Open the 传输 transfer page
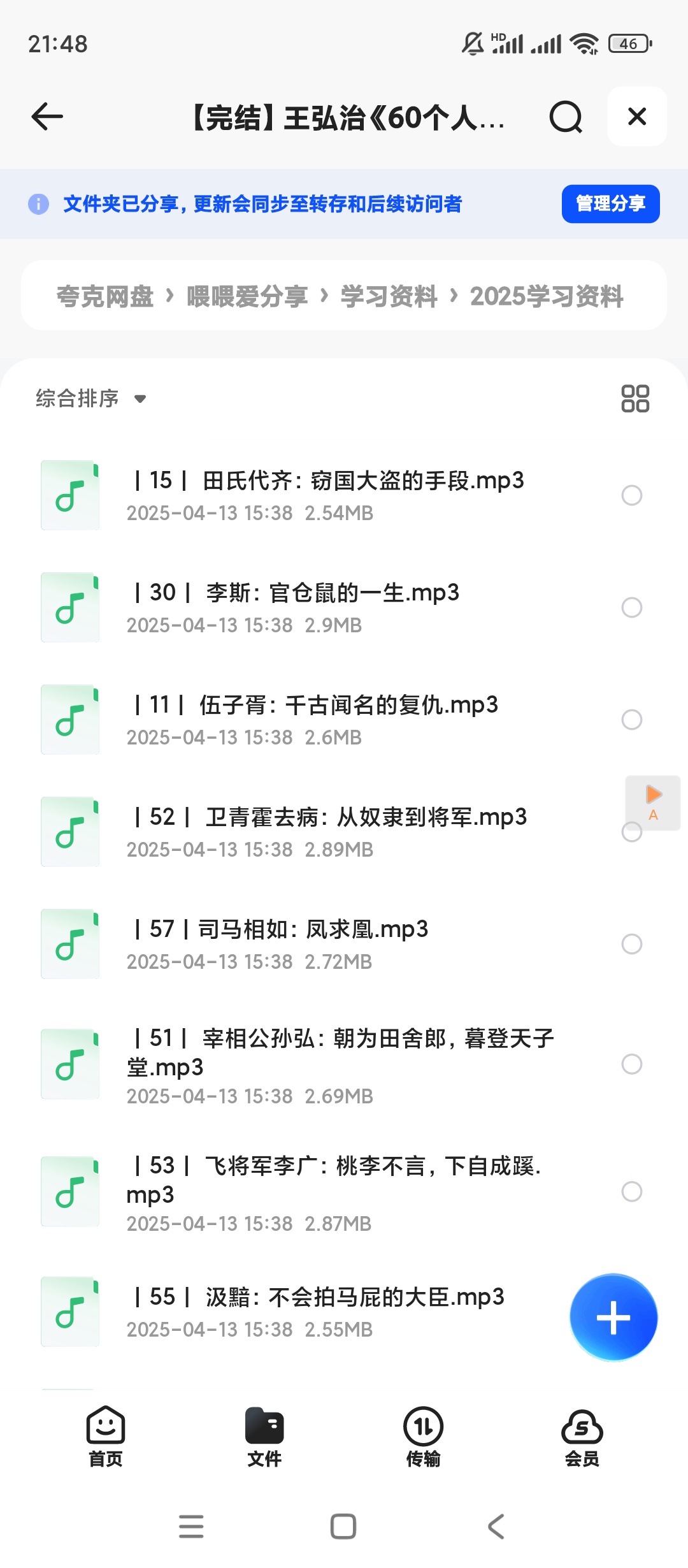This screenshot has height=1568, width=688. point(422,1429)
